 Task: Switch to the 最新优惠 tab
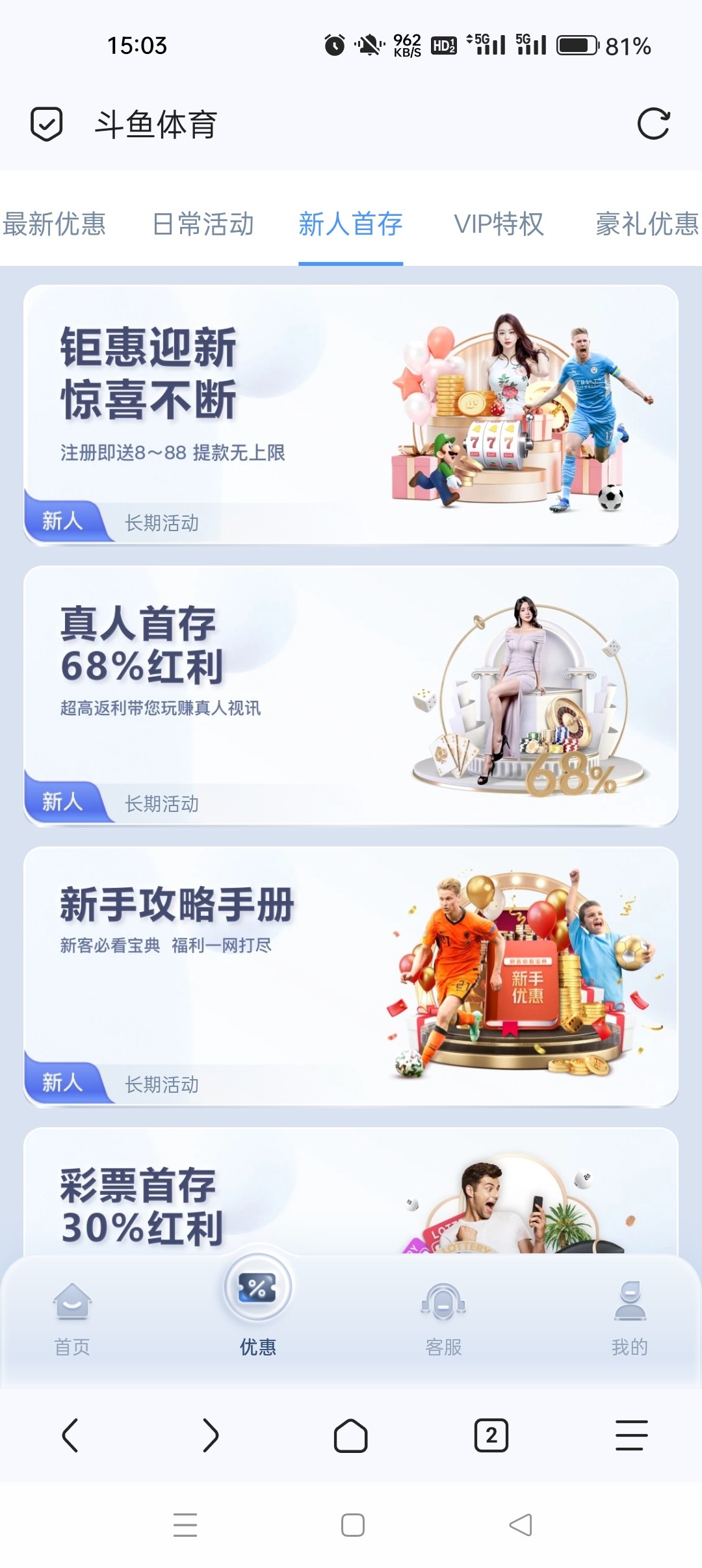pyautogui.click(x=55, y=224)
